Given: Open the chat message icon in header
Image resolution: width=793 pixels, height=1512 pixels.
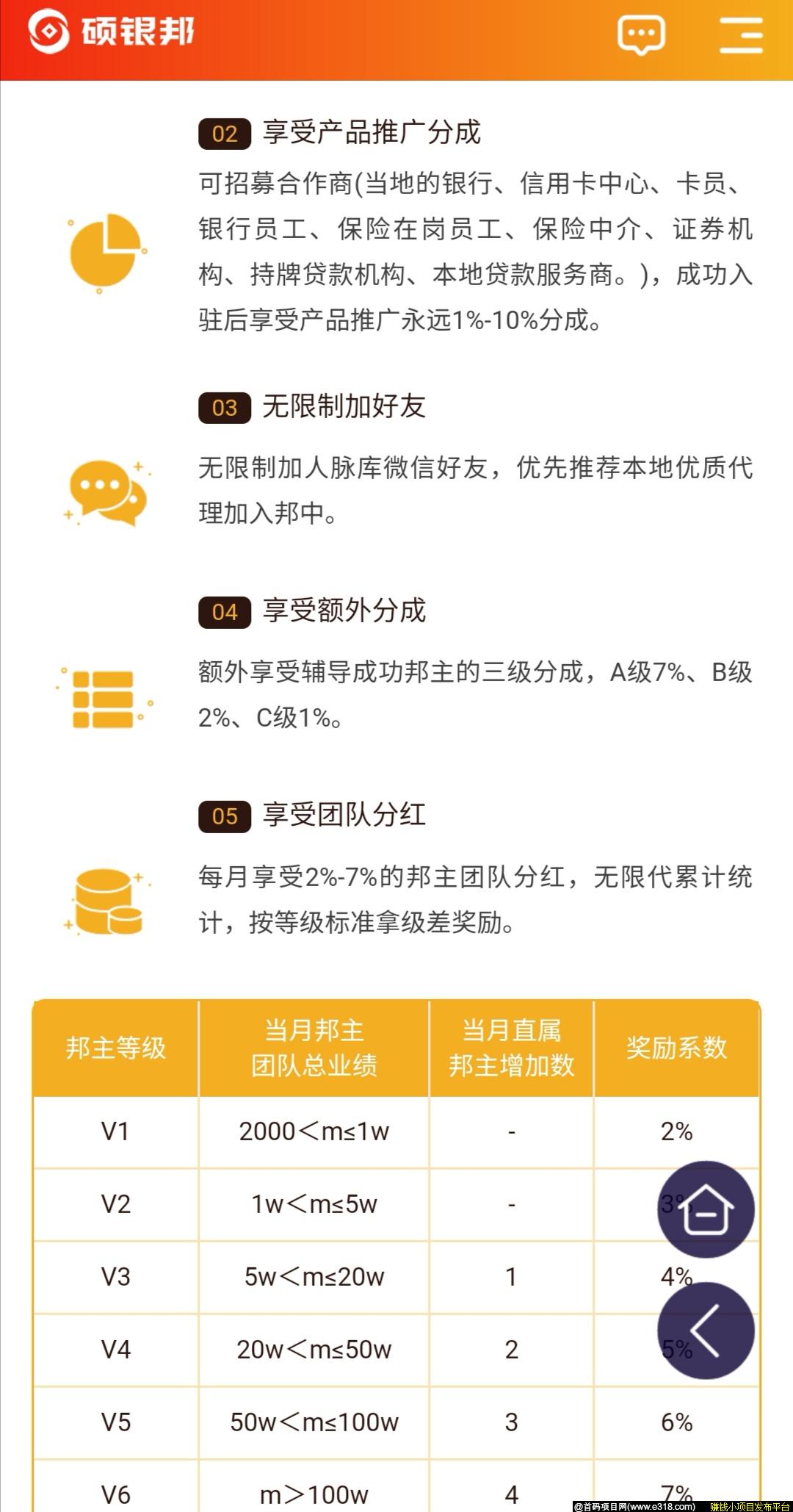Looking at the screenshot, I should 641,35.
